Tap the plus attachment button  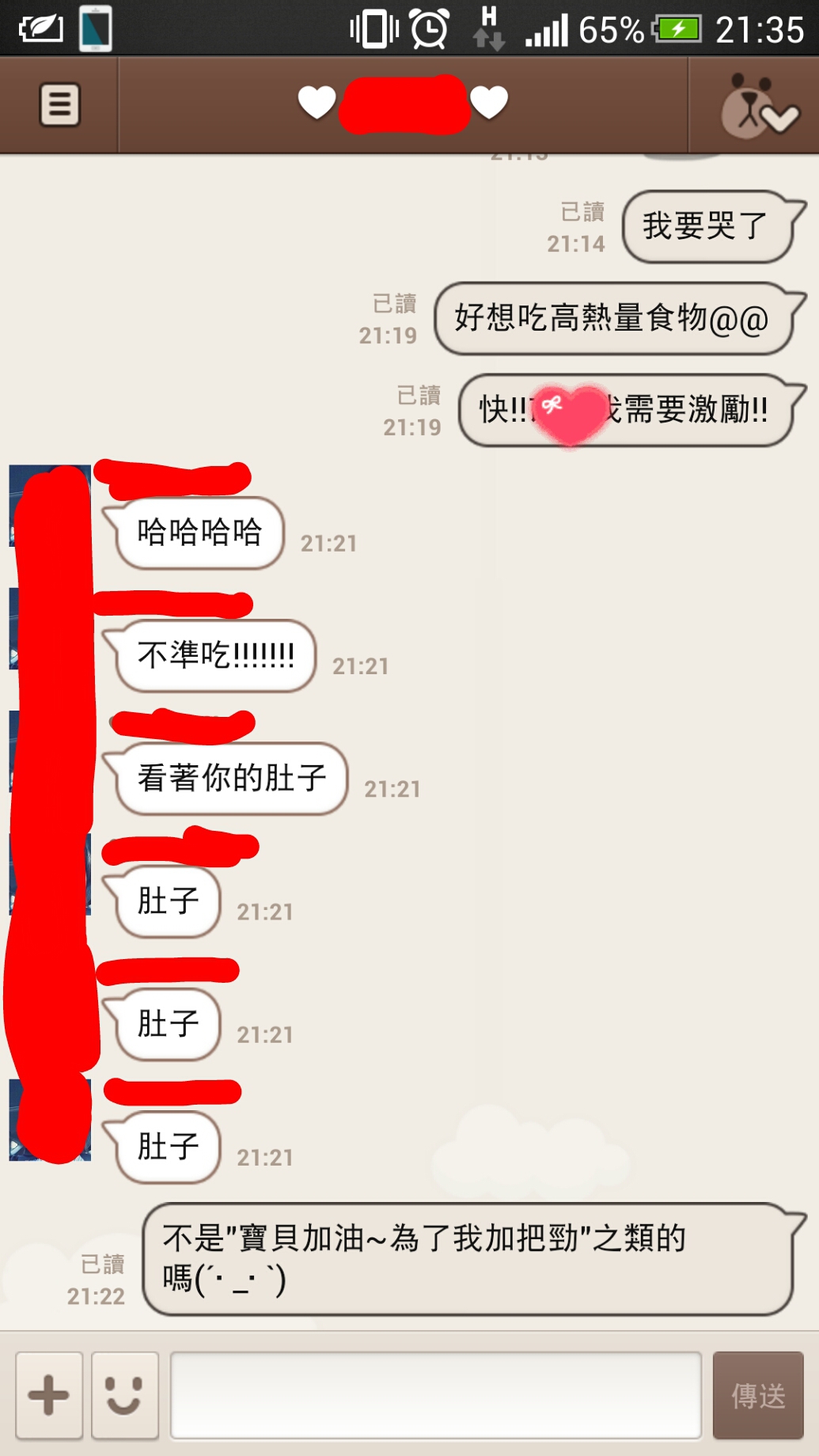[49, 1395]
